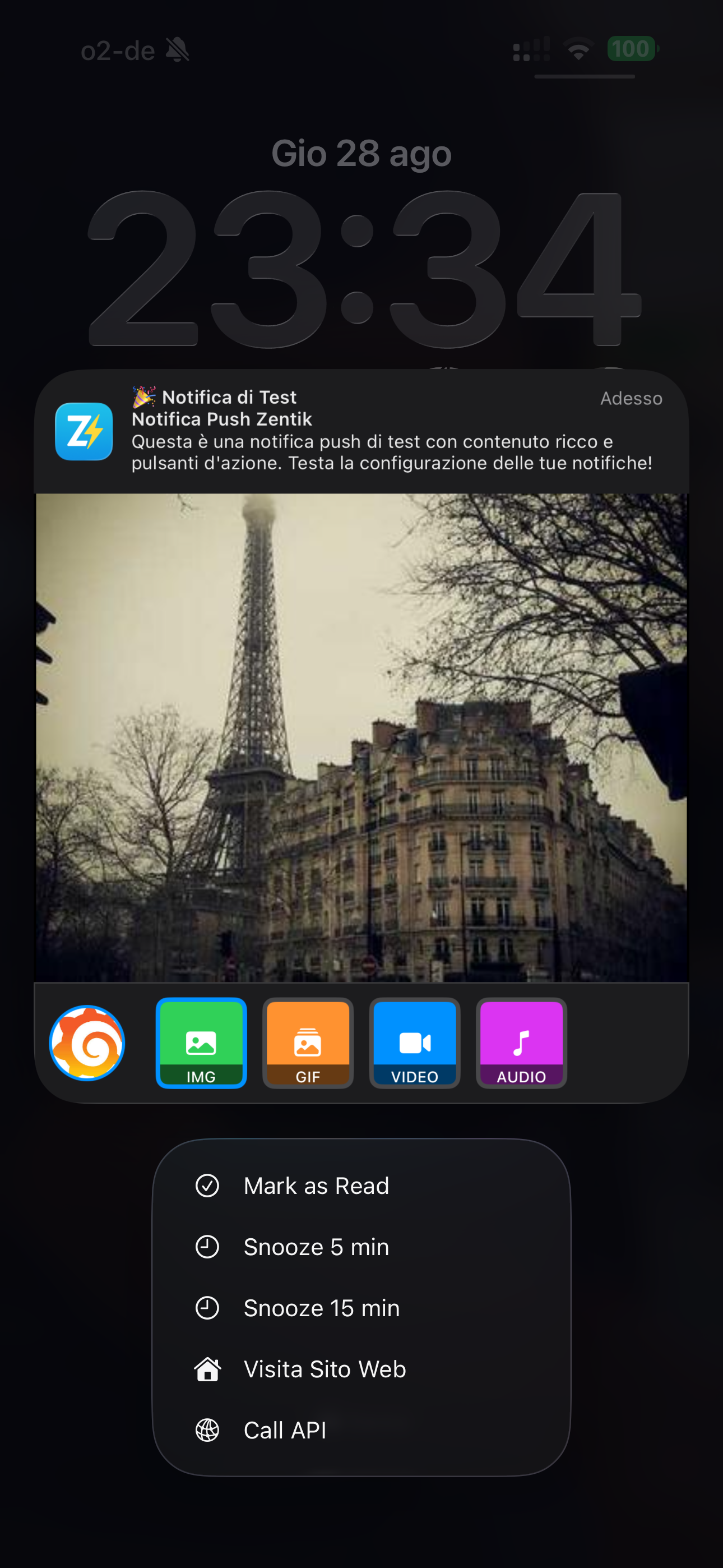Viewport: 723px width, 1568px height.
Task: Tap the Zentik app icon on the notification
Action: click(x=84, y=432)
